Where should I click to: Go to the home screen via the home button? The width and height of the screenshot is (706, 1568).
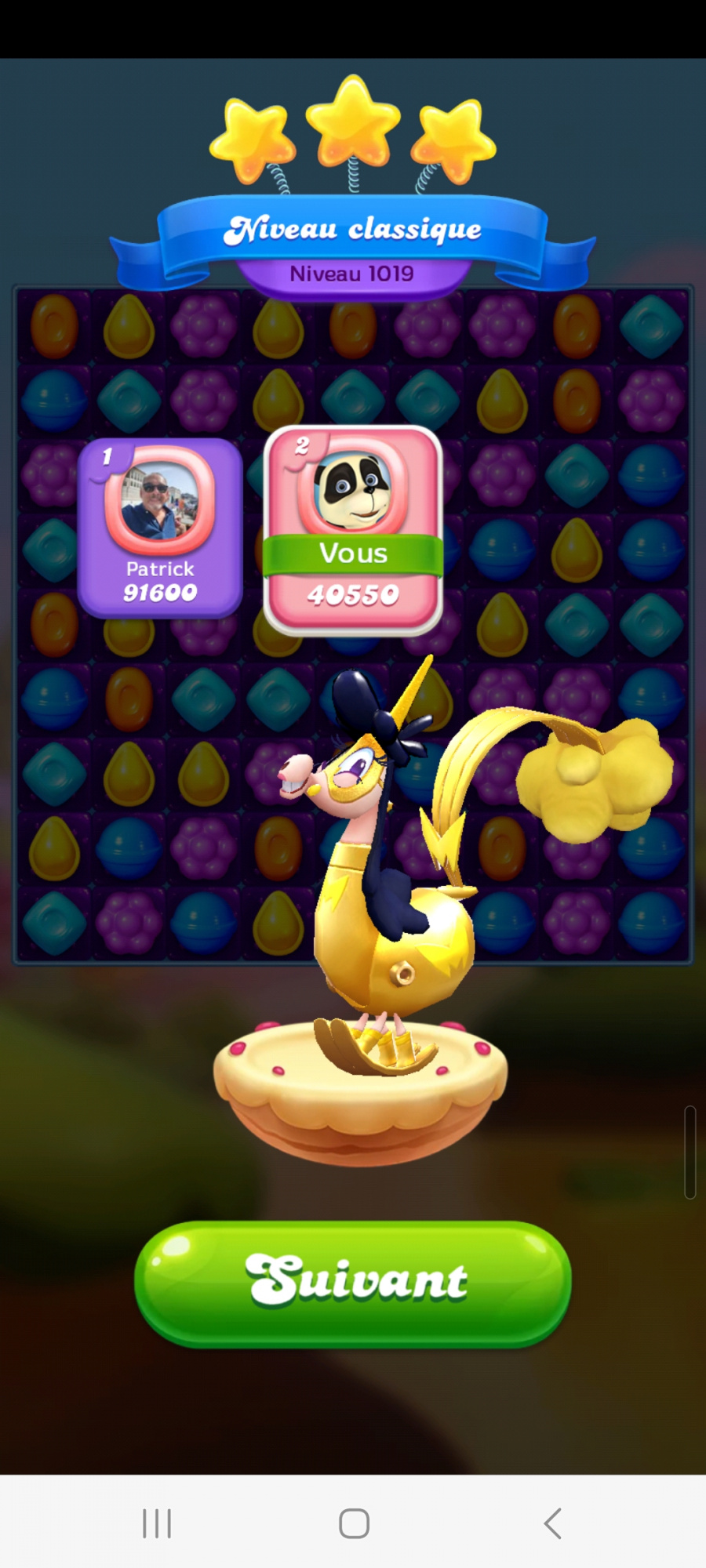point(354,1523)
